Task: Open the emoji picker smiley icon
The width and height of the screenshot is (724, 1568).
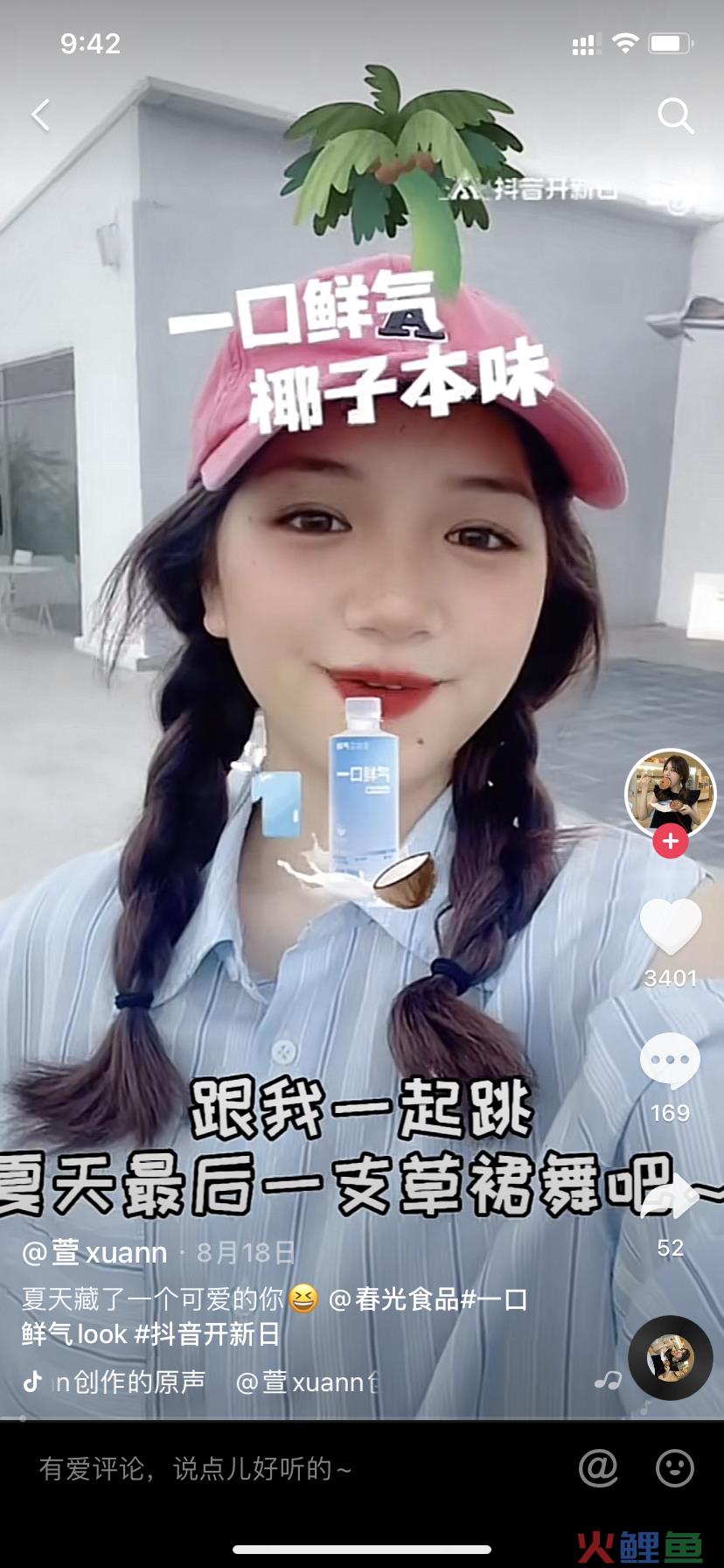Action: 675,1467
